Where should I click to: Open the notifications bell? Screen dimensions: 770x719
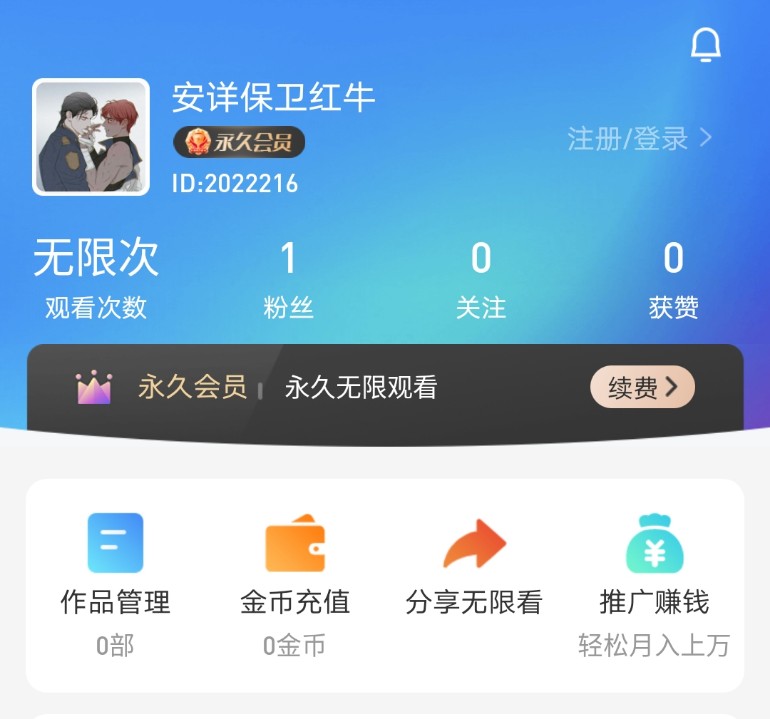706,45
